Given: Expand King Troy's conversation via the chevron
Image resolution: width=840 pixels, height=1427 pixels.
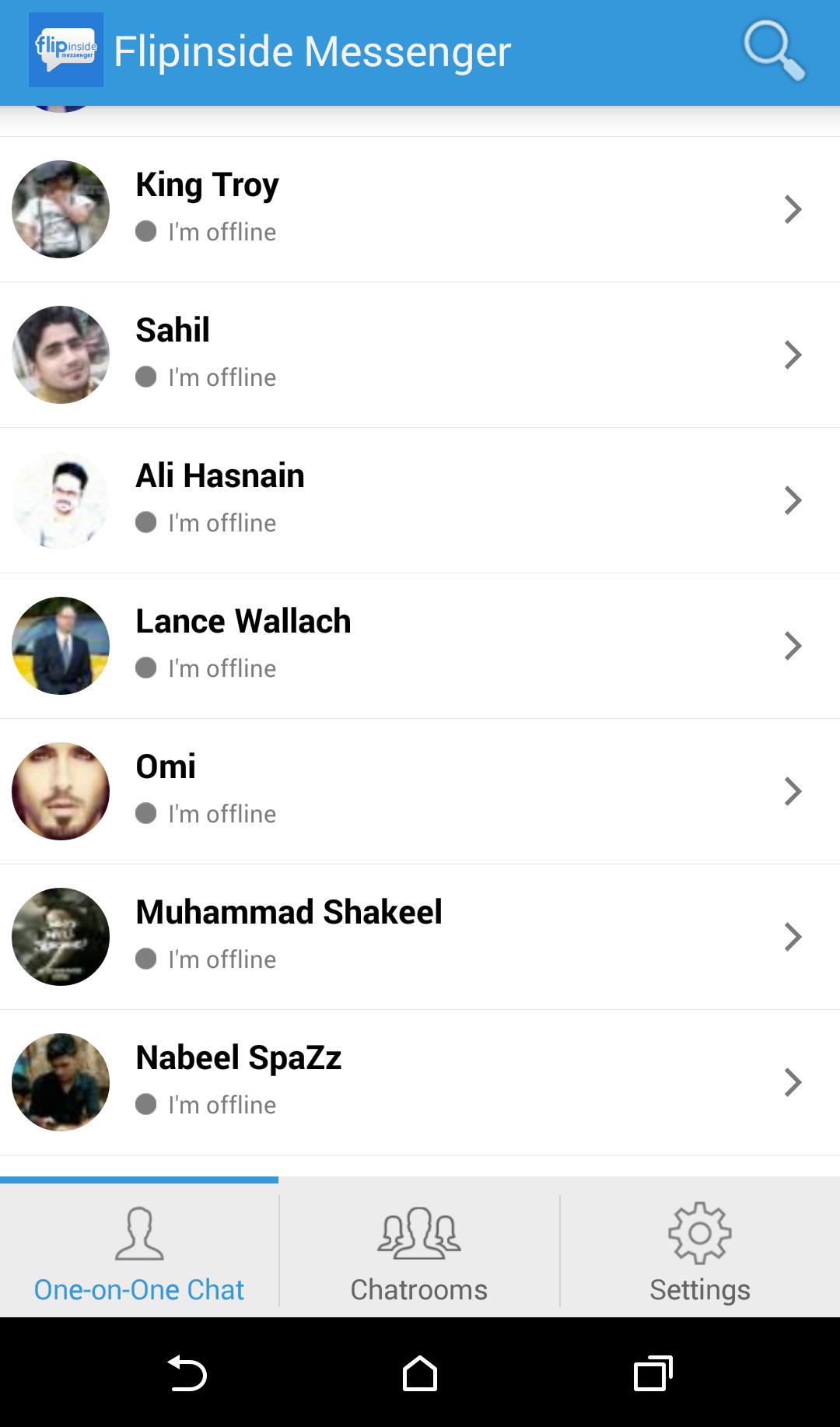Looking at the screenshot, I should [x=793, y=209].
